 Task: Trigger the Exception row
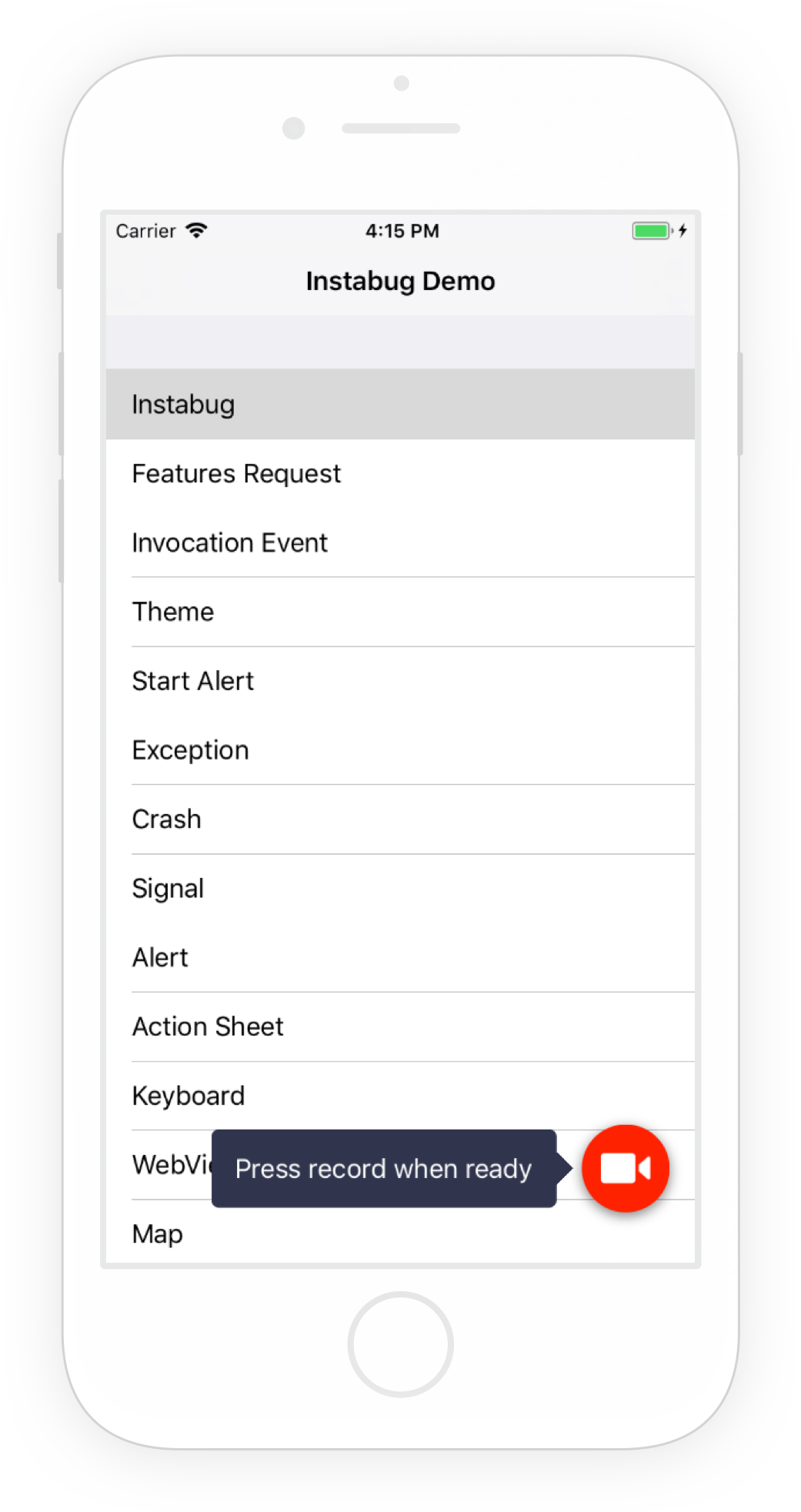tap(400, 751)
